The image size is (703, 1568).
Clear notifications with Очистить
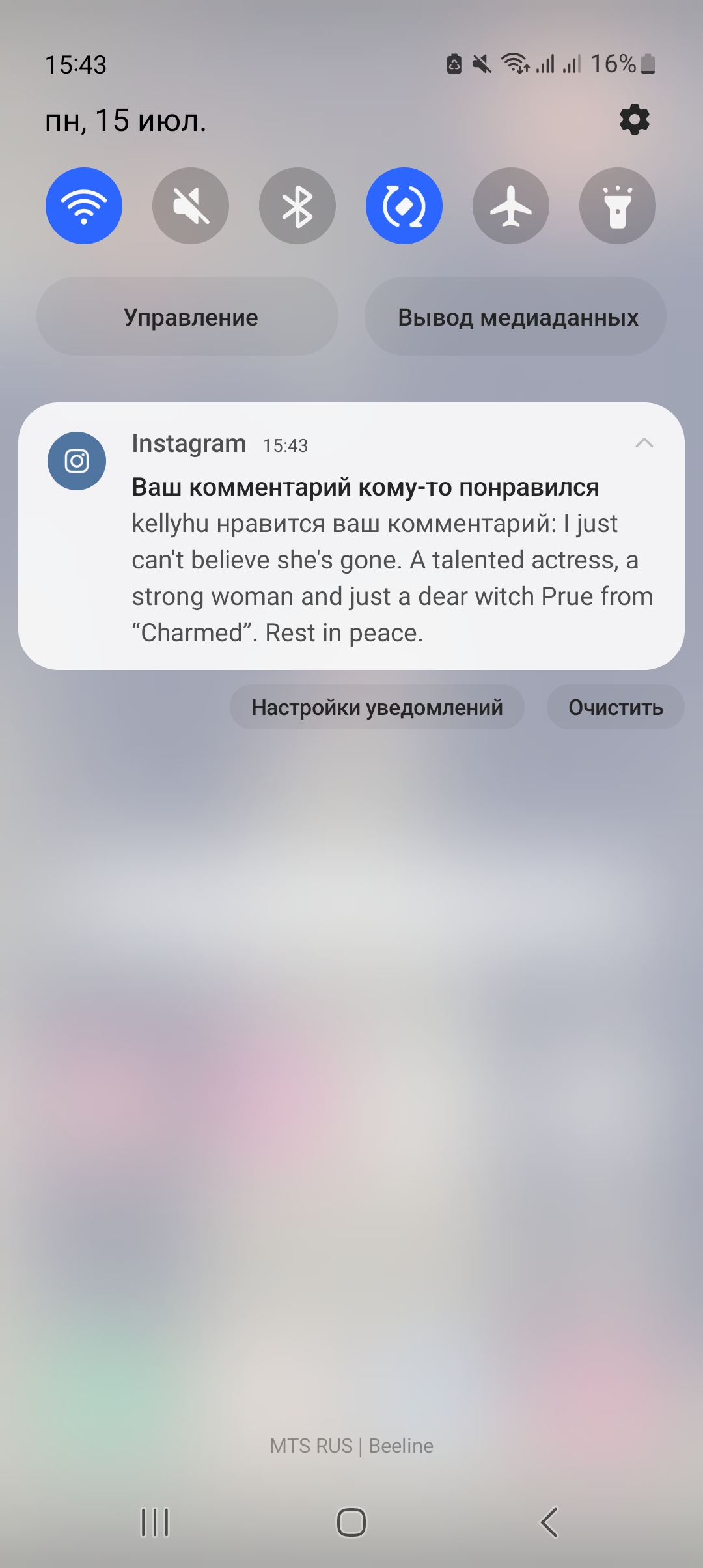[616, 707]
